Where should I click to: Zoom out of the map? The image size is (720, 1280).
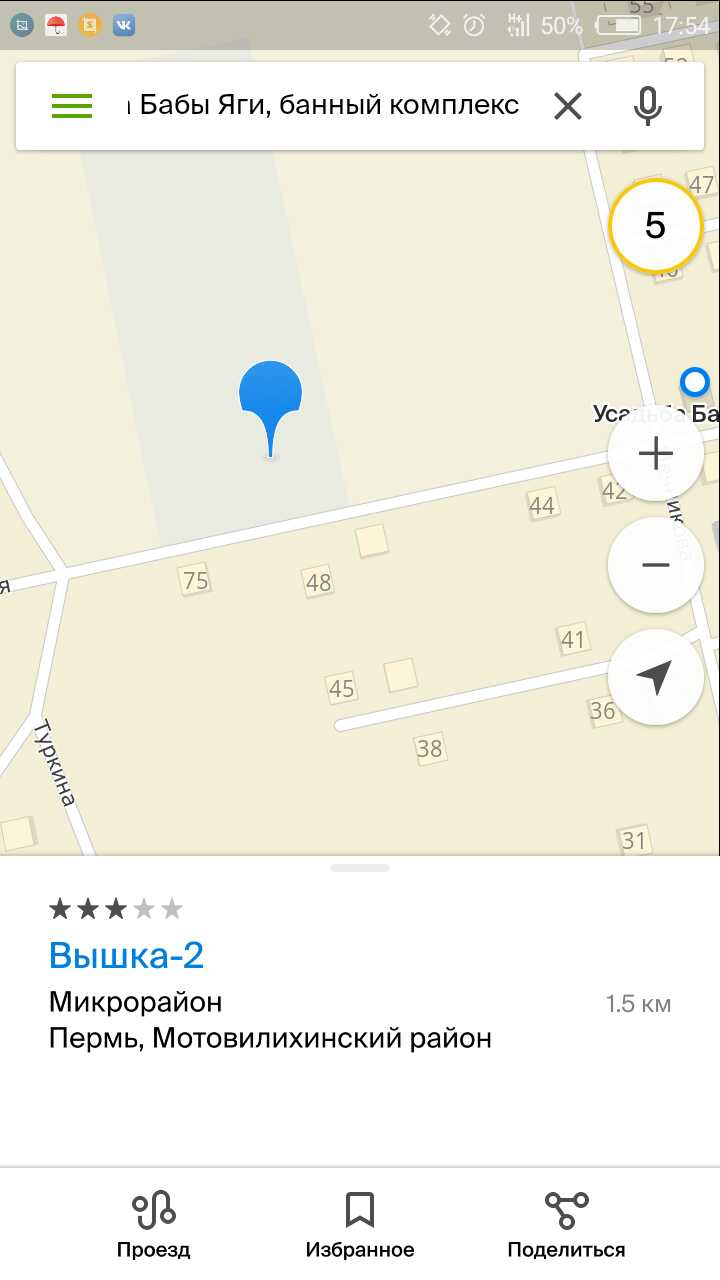[x=656, y=565]
